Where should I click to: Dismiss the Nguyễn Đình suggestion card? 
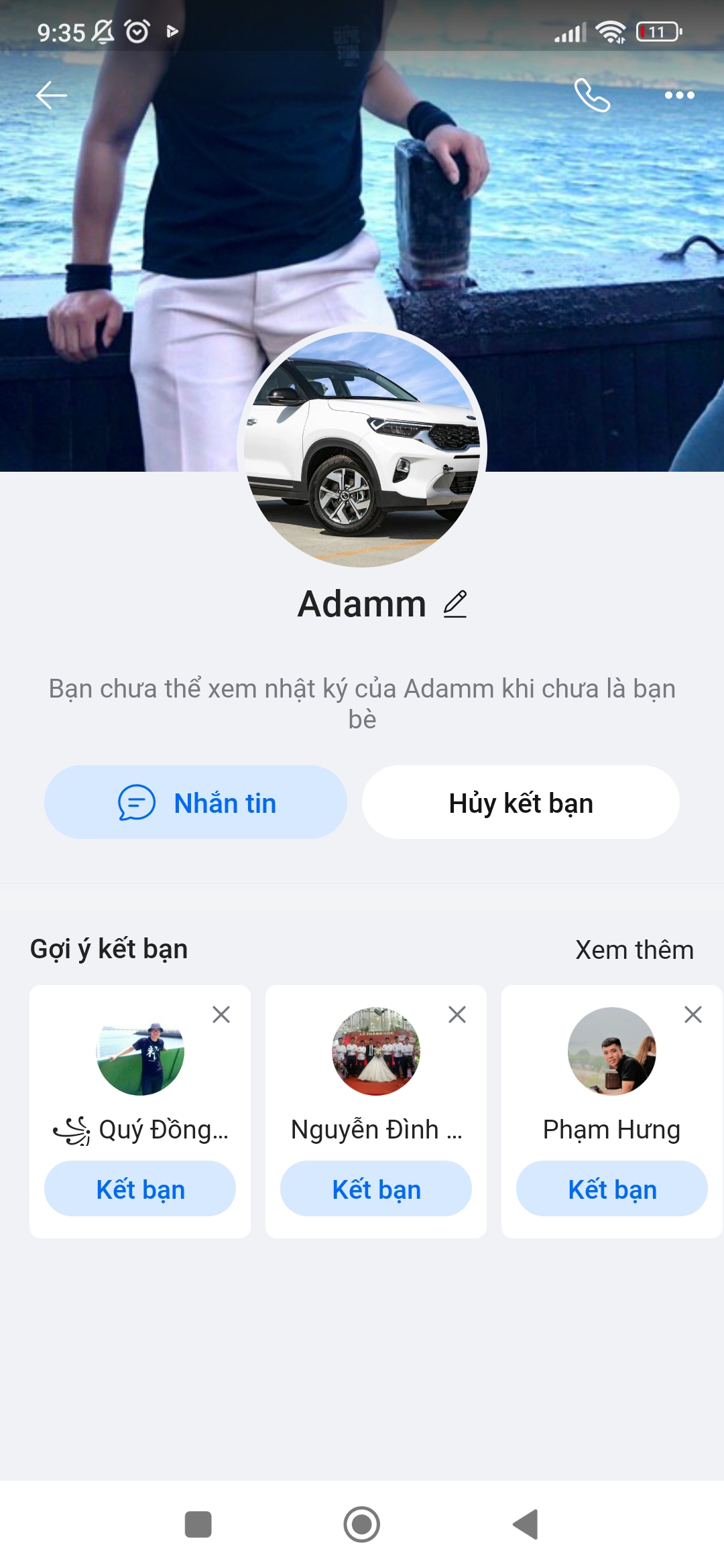[x=457, y=1015]
